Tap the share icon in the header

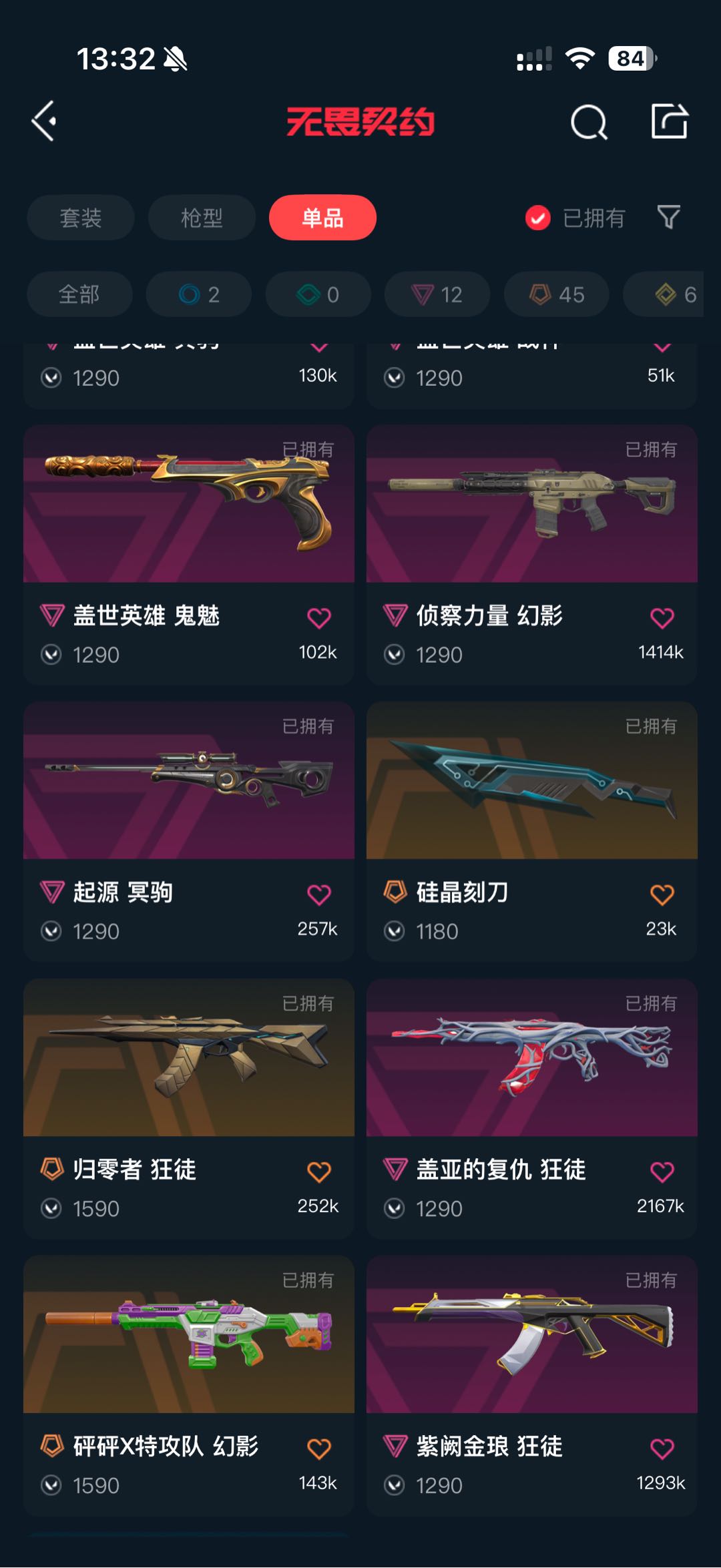tap(670, 121)
